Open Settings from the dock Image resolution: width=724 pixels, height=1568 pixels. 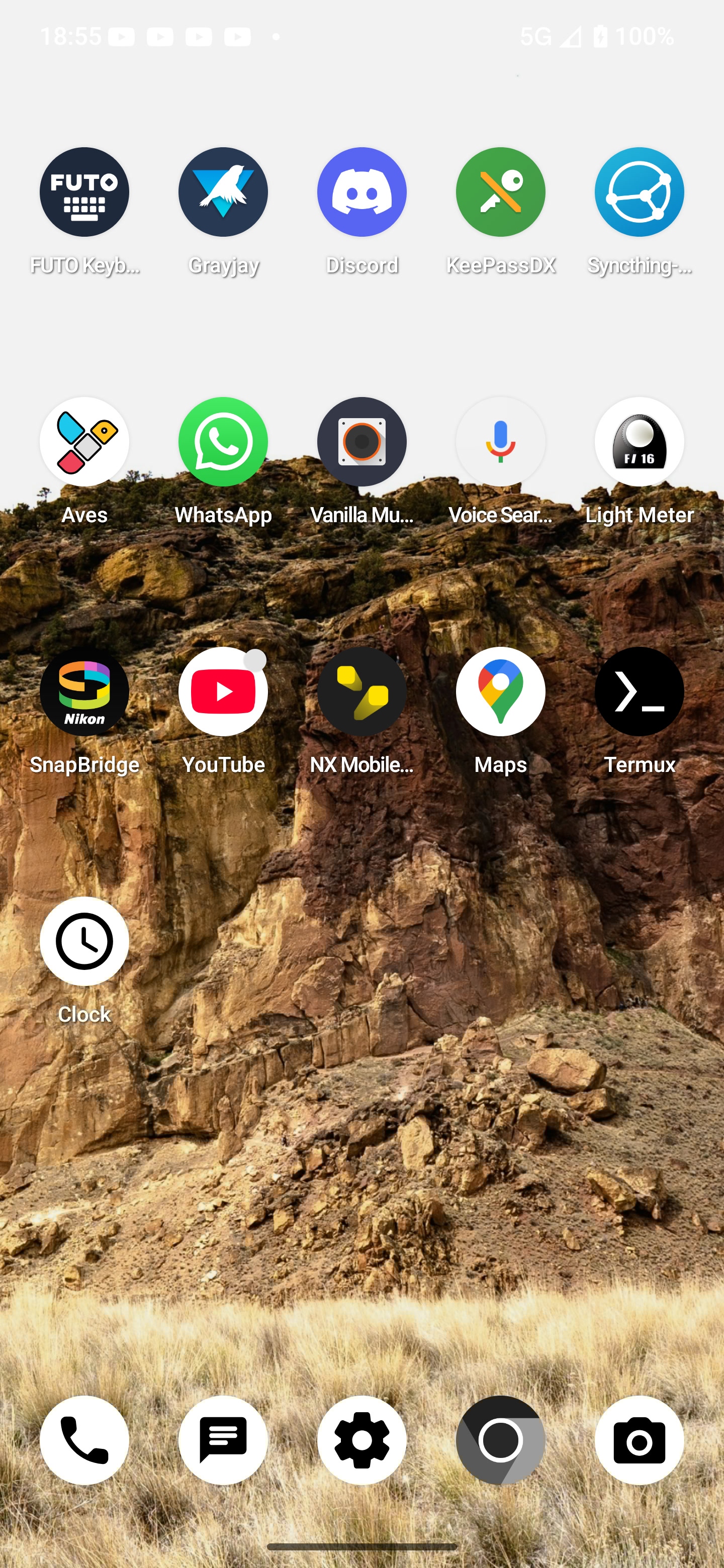point(361,1441)
